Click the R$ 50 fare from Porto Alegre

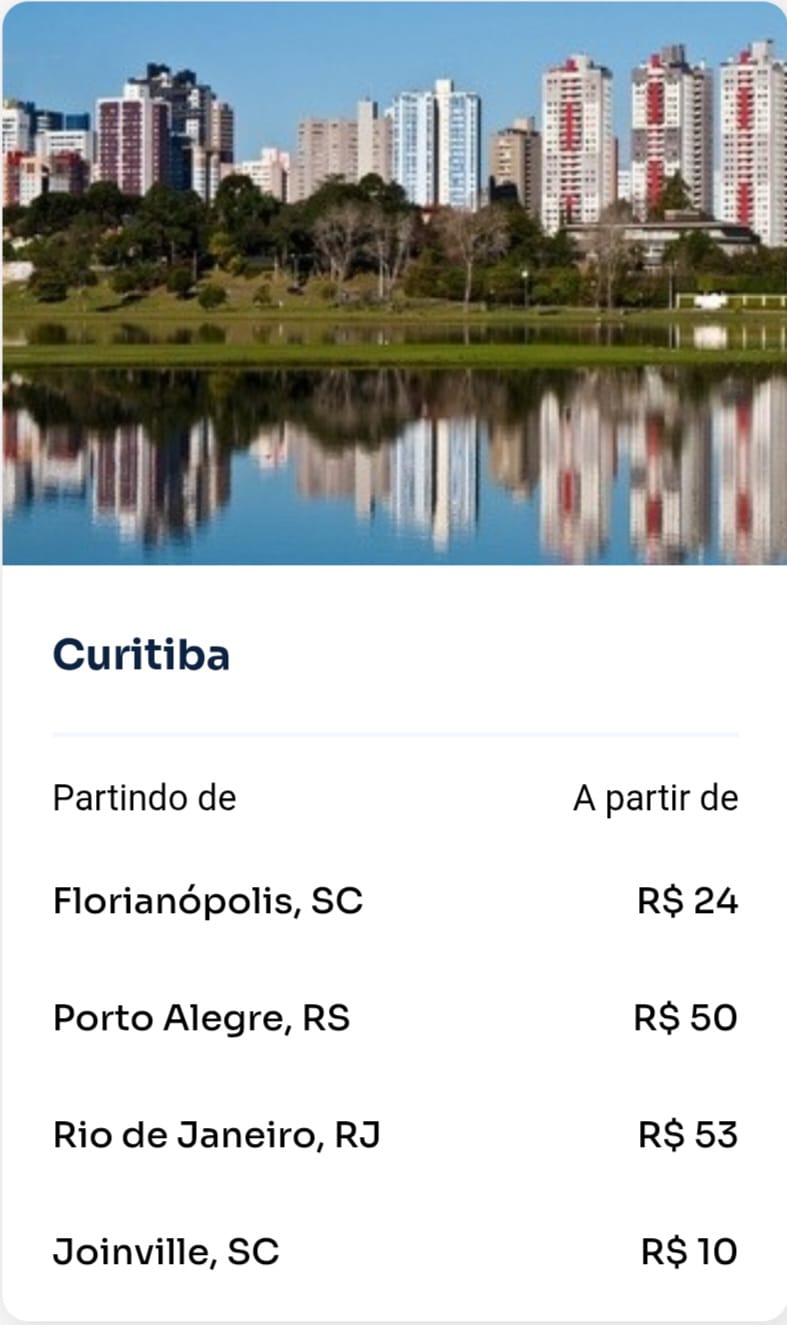click(x=687, y=1018)
